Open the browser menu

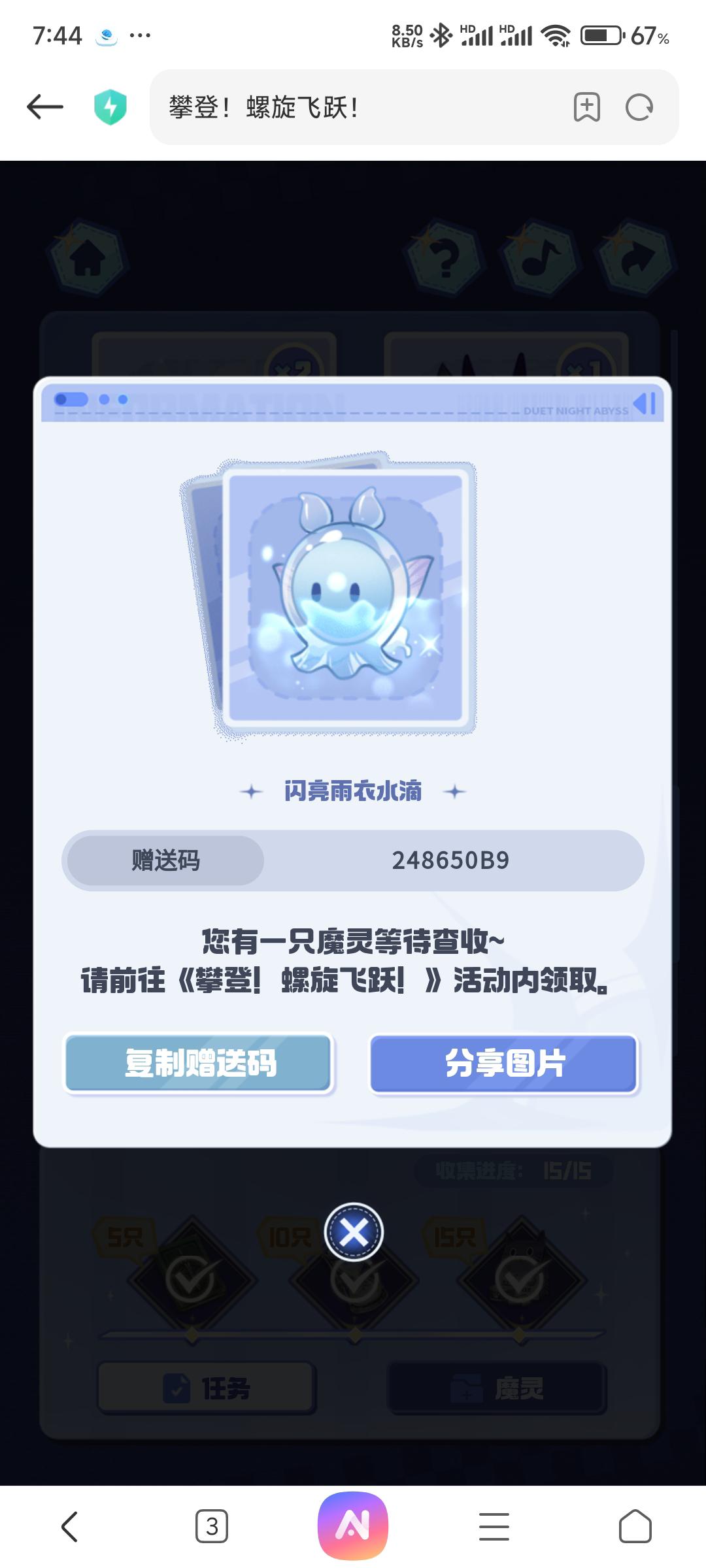494,1526
